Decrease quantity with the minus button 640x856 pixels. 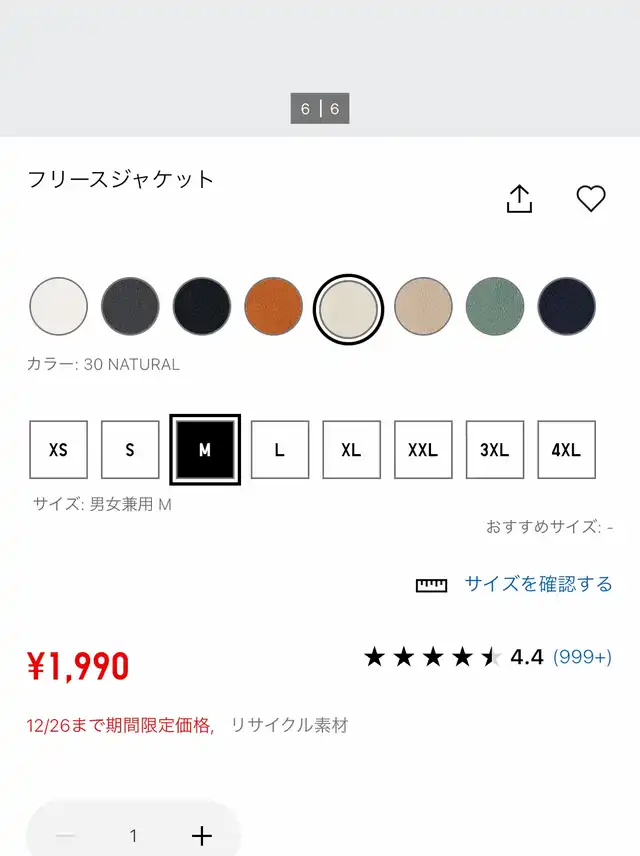[x=66, y=836]
